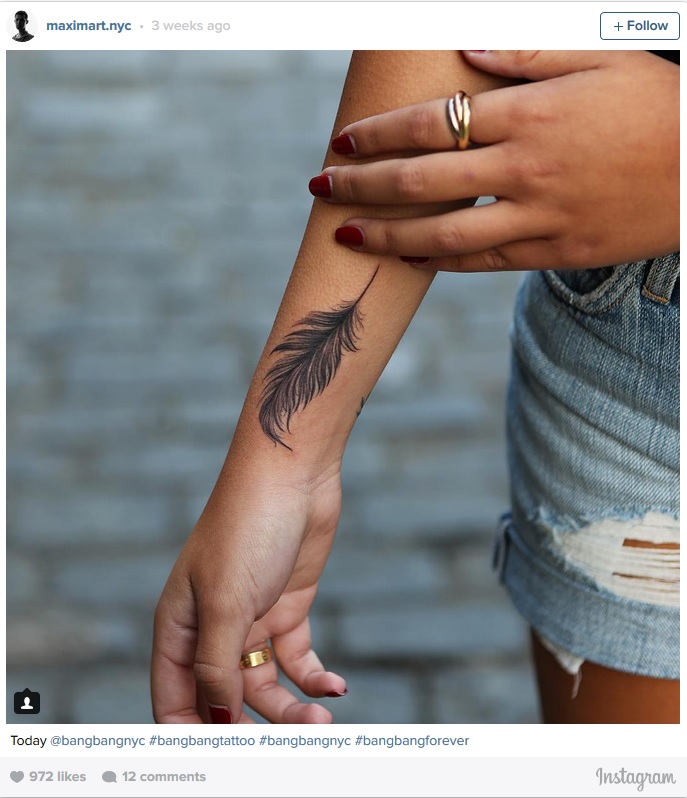The height and width of the screenshot is (798, 687).
Task: Open the feather tattoo photo post
Action: (343, 386)
